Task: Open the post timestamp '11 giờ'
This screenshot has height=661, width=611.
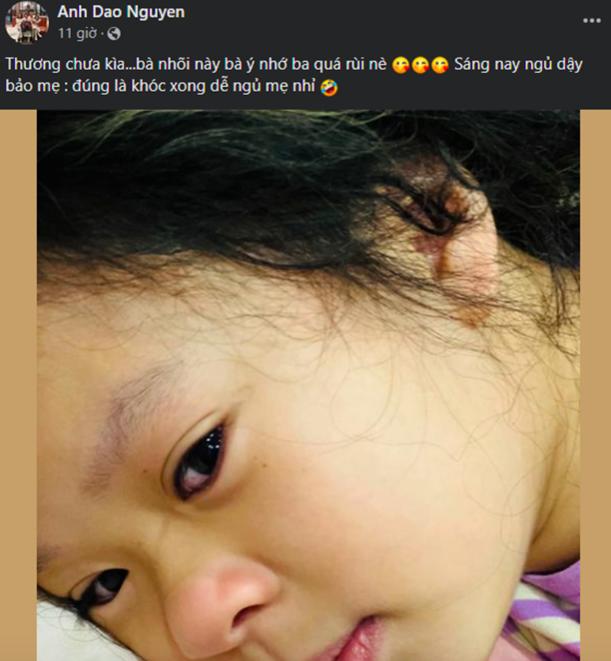Action: (x=76, y=33)
